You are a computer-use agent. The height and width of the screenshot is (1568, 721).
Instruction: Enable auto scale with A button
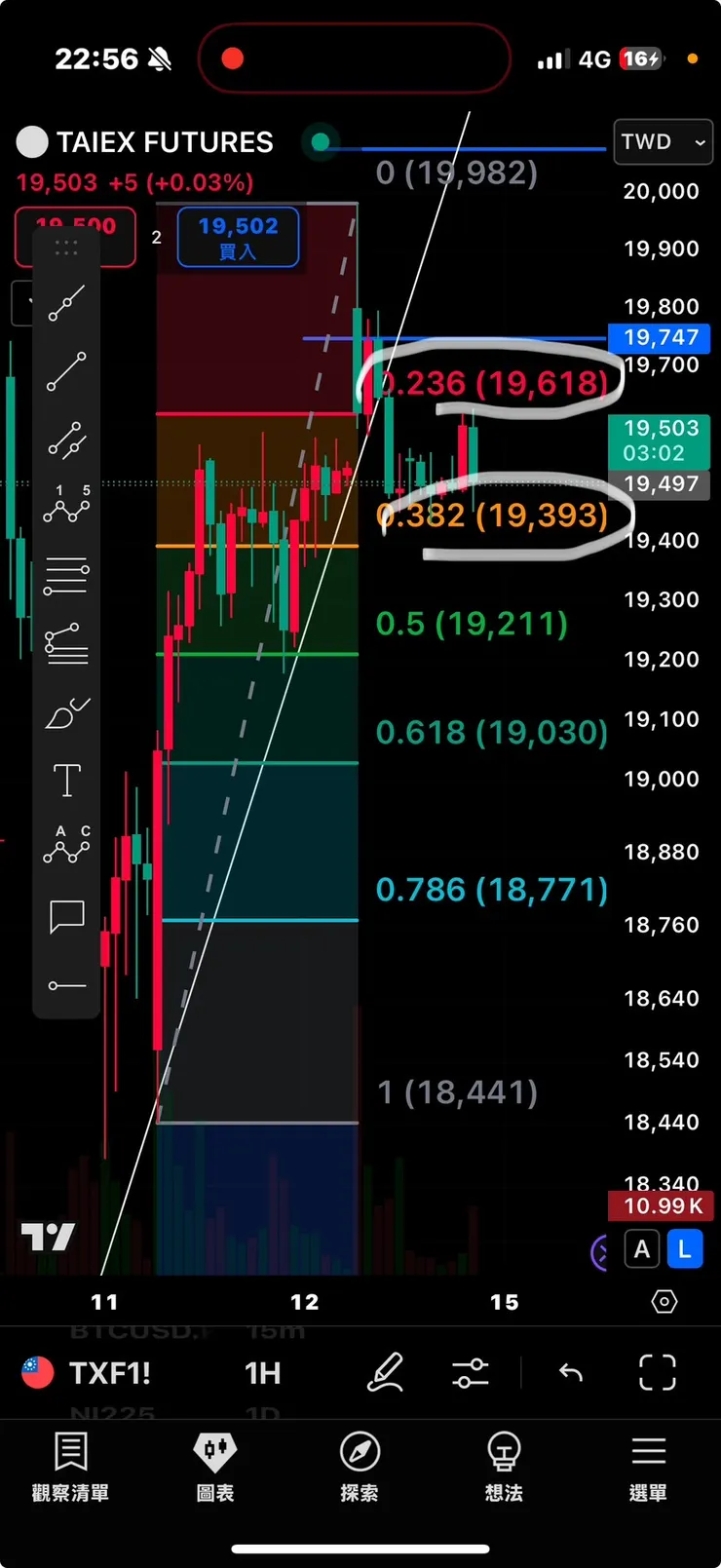(642, 1249)
